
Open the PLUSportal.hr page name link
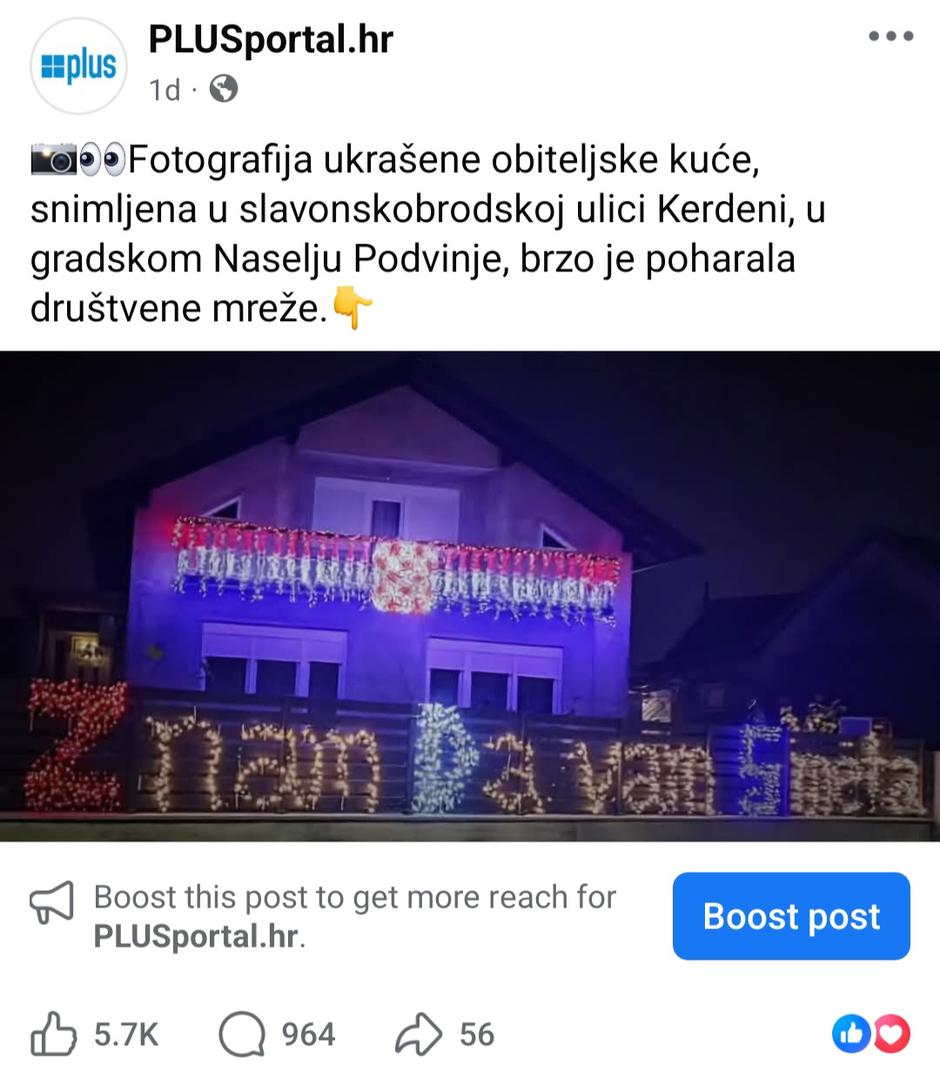pyautogui.click(x=270, y=40)
